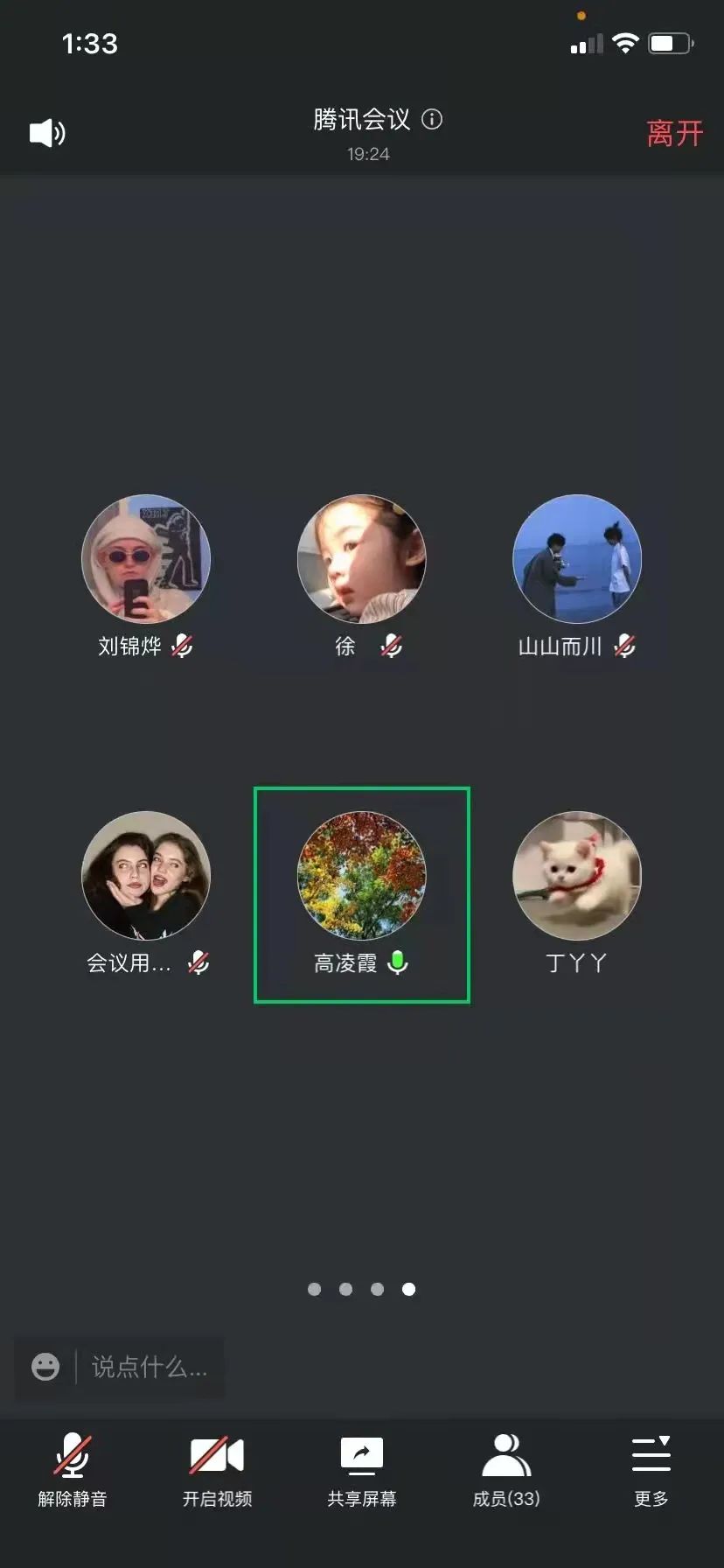Open the emoji picker
Screen dimensions: 724x1568
coord(45,1367)
